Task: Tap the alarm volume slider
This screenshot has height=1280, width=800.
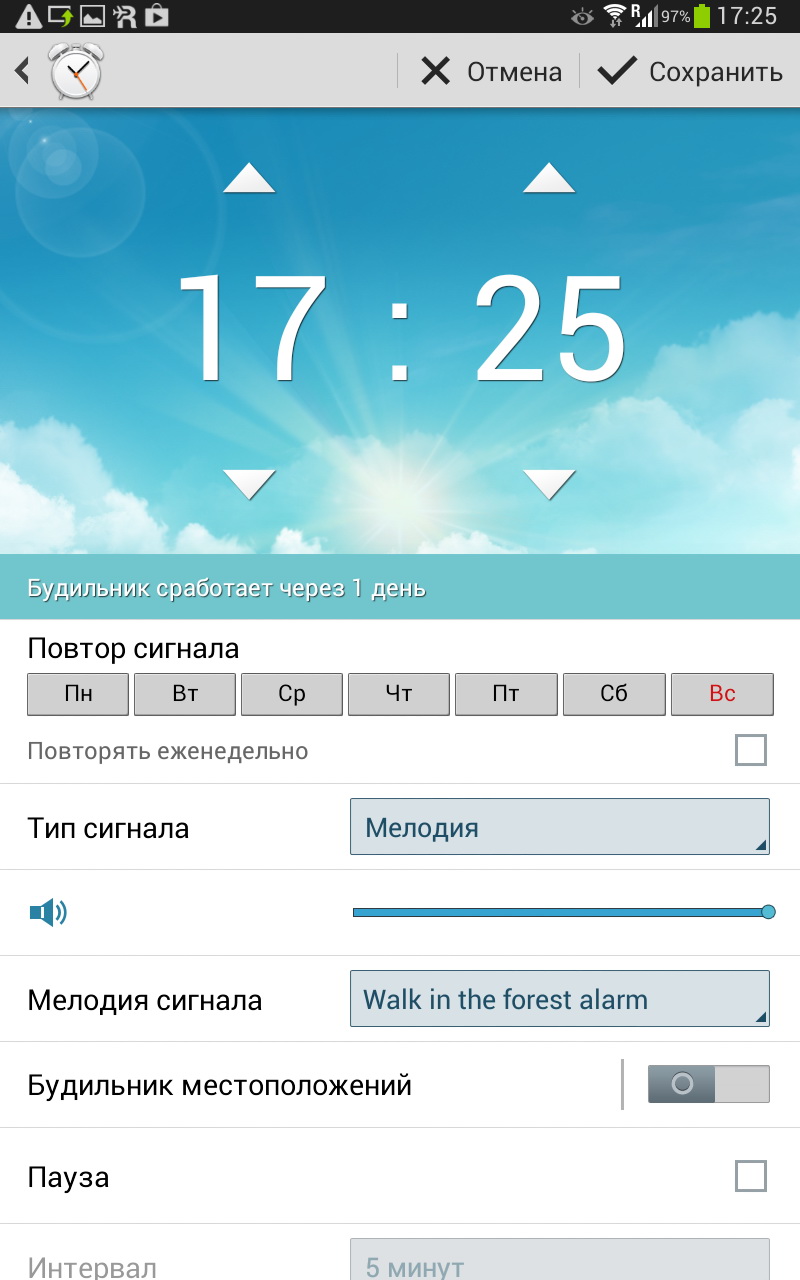Action: click(560, 912)
